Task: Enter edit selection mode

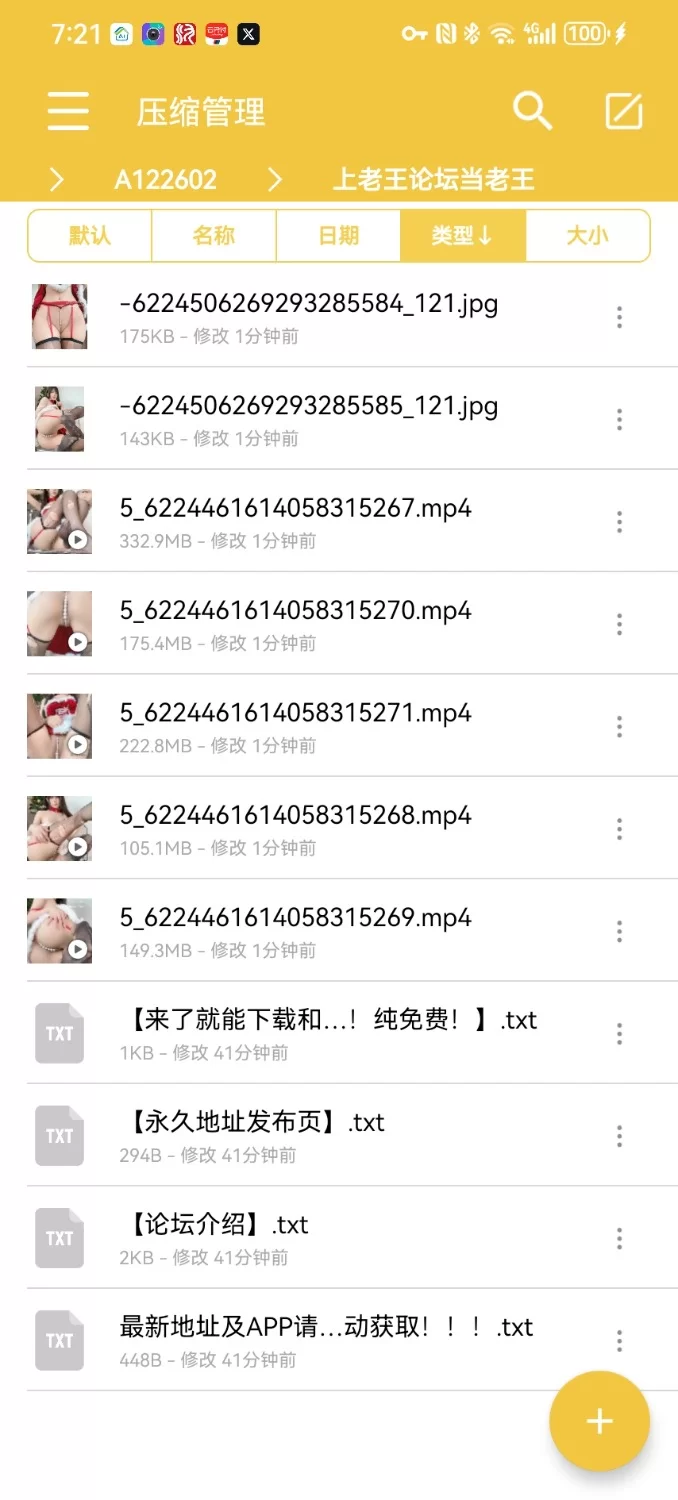Action: point(624,111)
